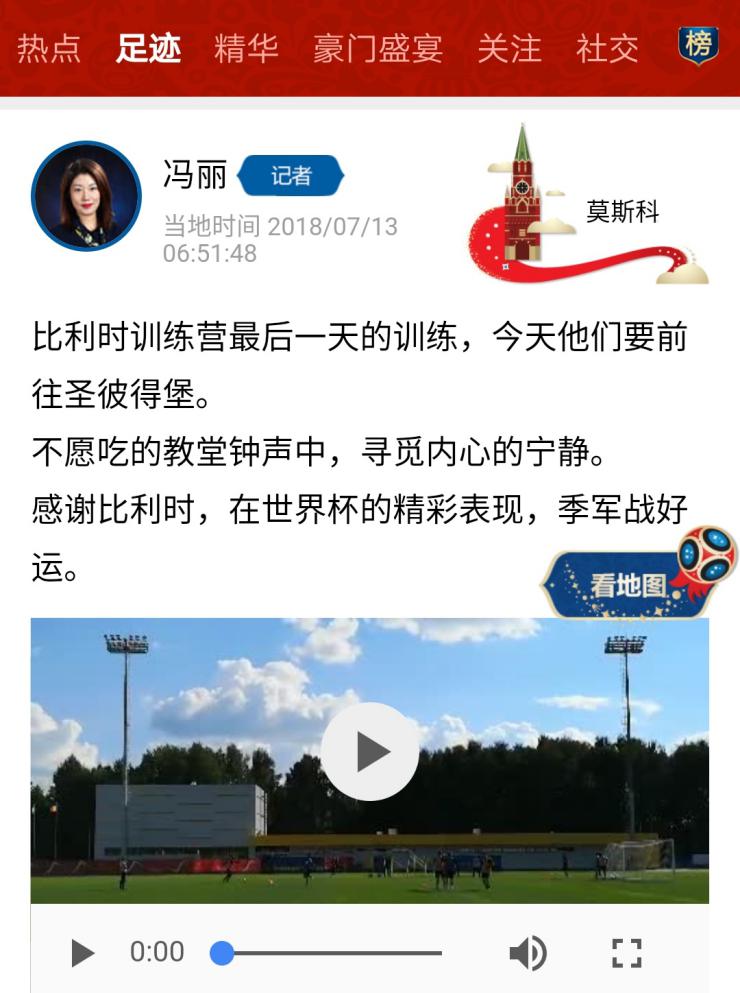The image size is (740, 993).
Task: View reporter 冯丽's profile avatar
Action: point(86,196)
